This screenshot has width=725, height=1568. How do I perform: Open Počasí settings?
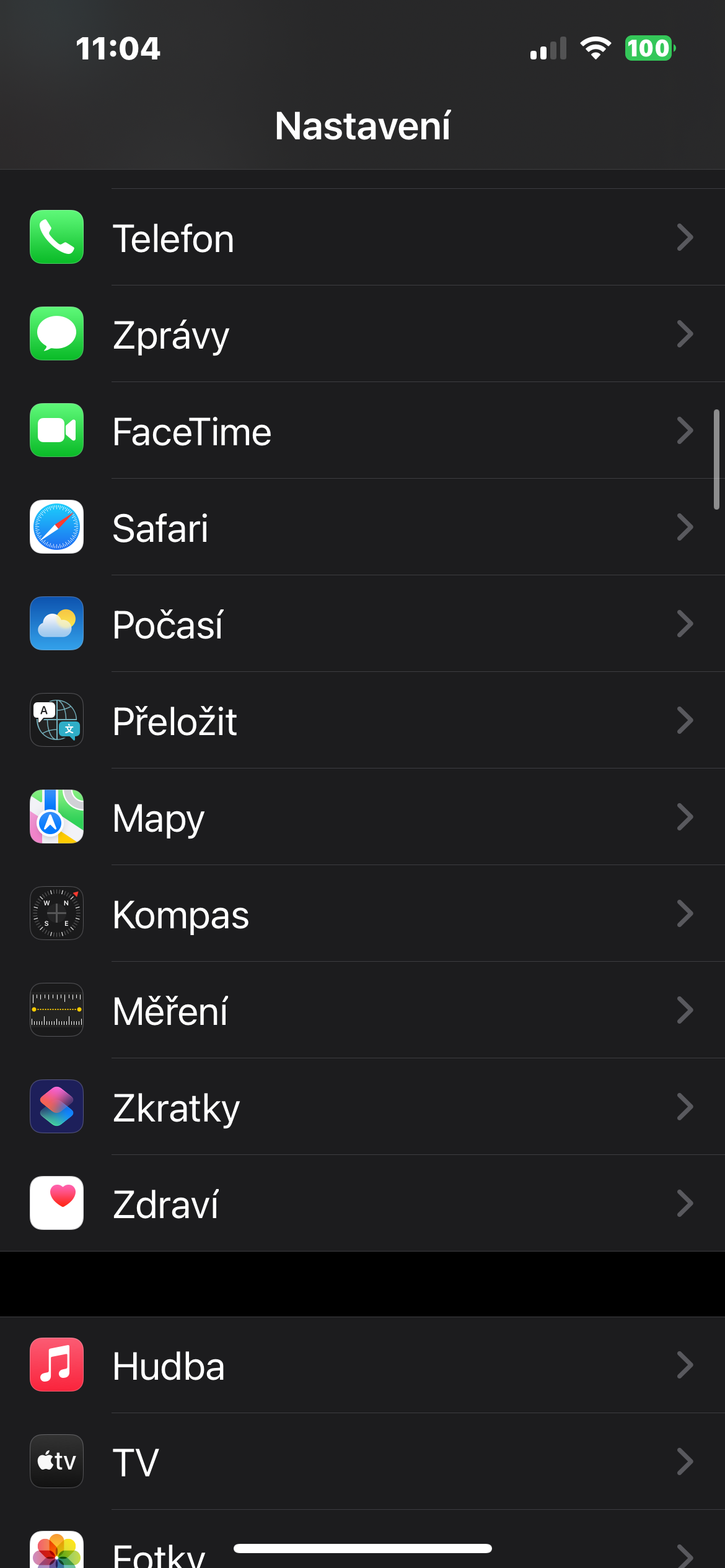(x=362, y=624)
